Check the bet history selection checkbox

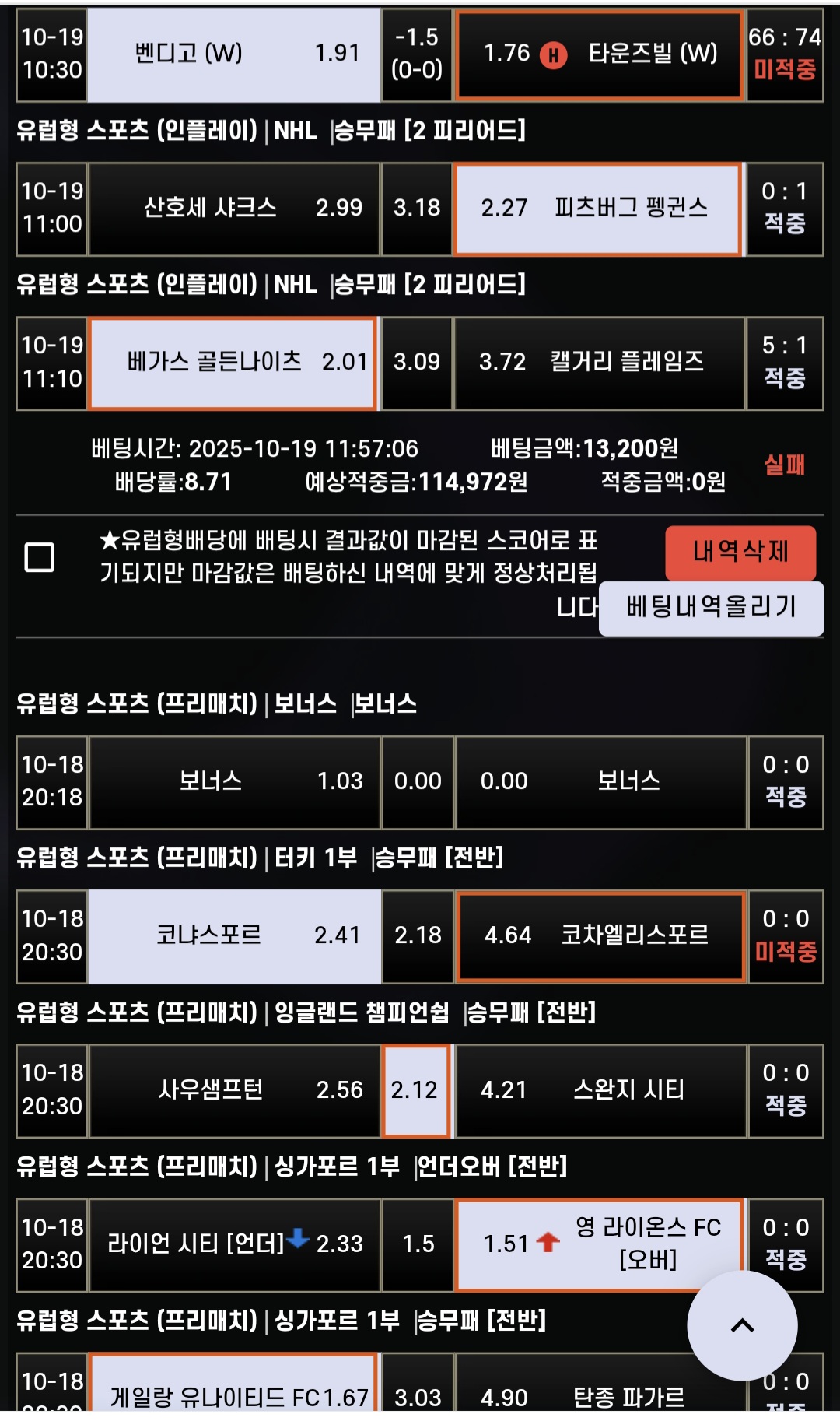[40, 557]
